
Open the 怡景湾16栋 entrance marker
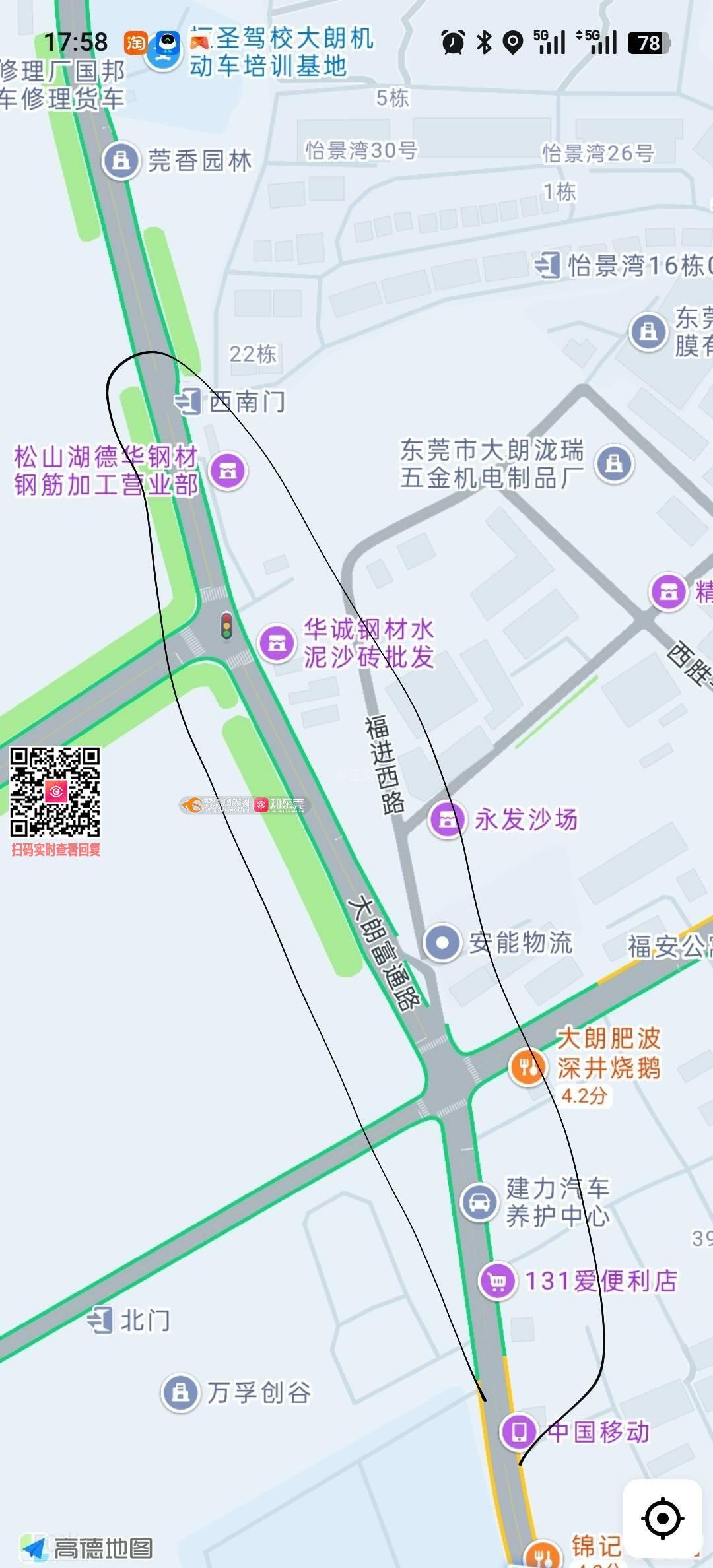pyautogui.click(x=547, y=265)
